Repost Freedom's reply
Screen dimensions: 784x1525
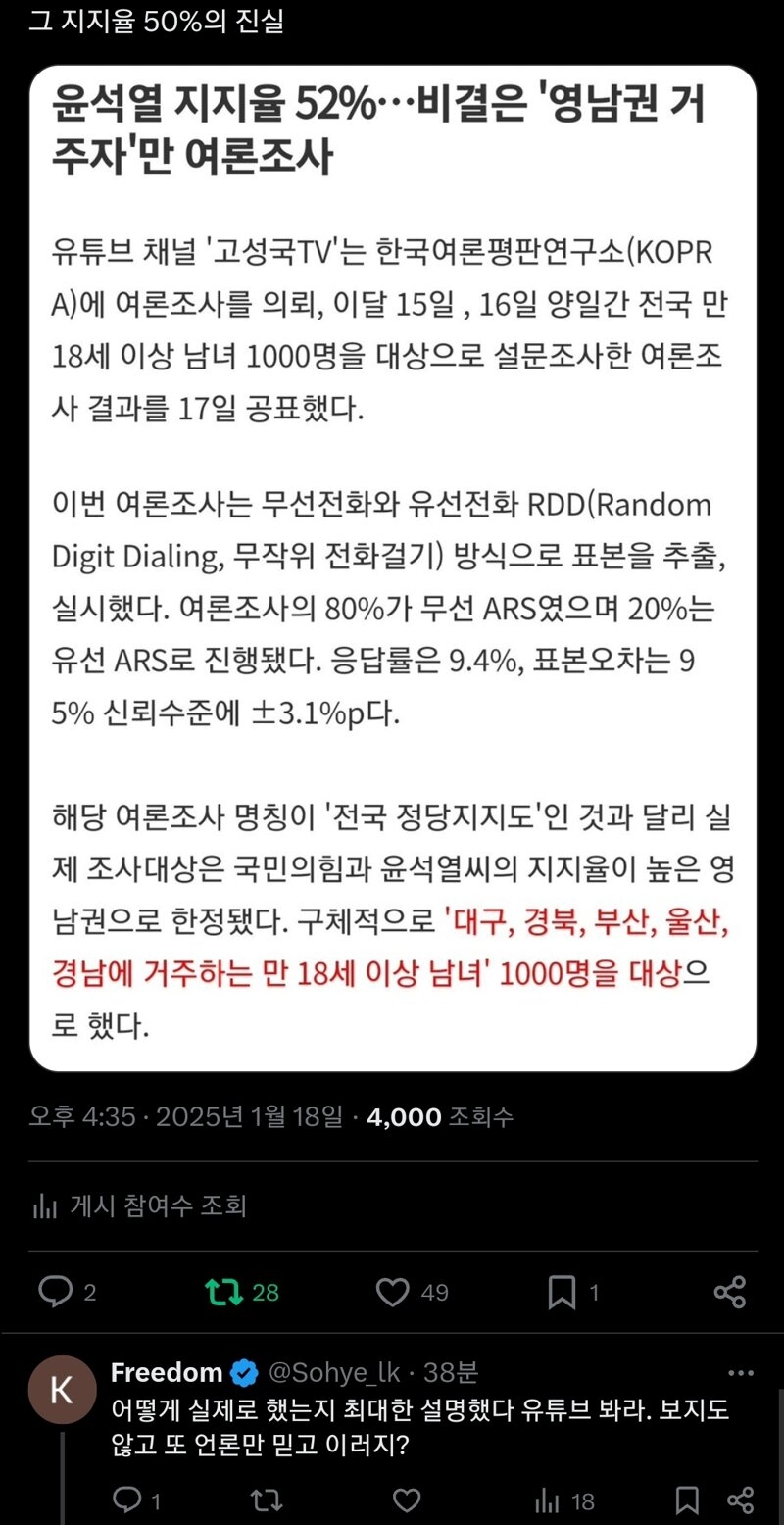267,1500
